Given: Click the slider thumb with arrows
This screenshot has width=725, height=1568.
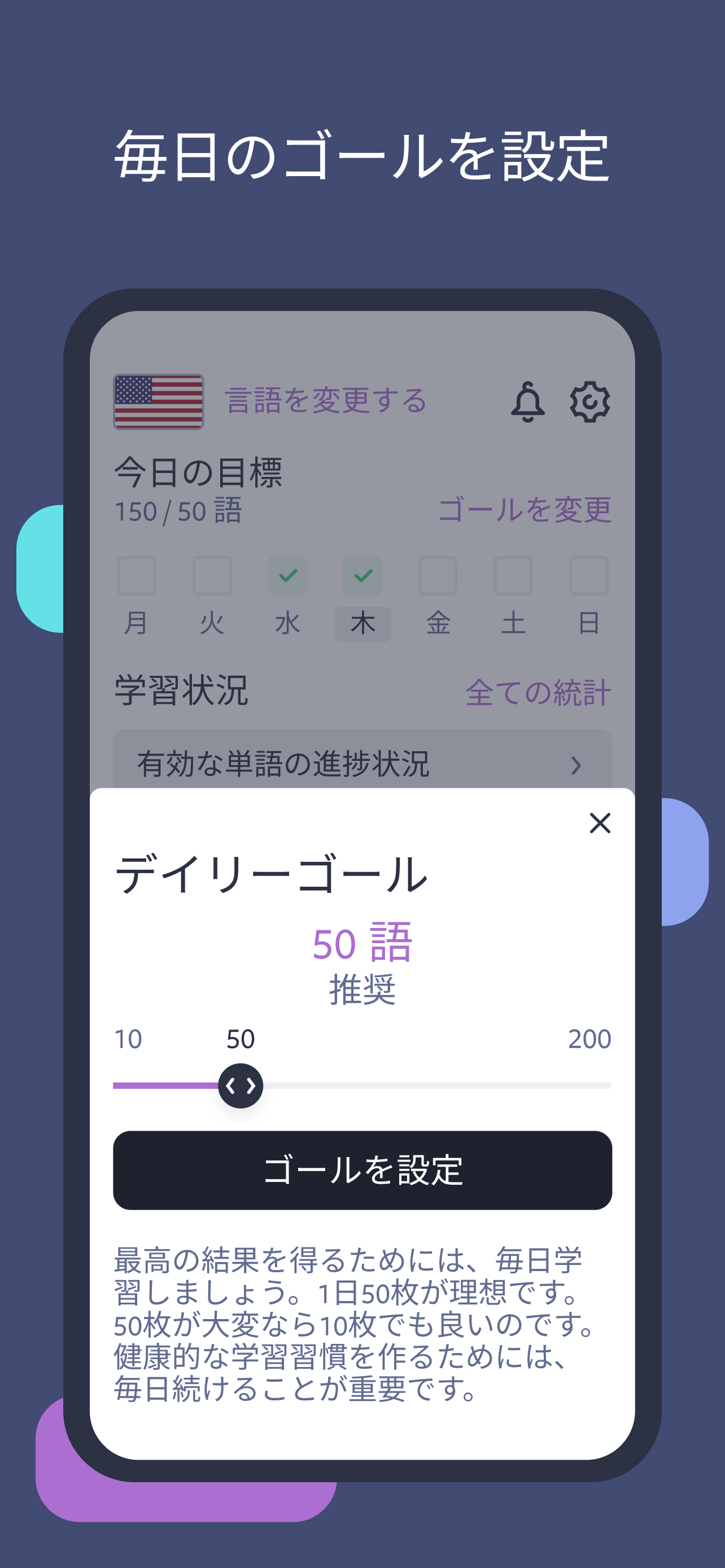Looking at the screenshot, I should coord(241,1085).
